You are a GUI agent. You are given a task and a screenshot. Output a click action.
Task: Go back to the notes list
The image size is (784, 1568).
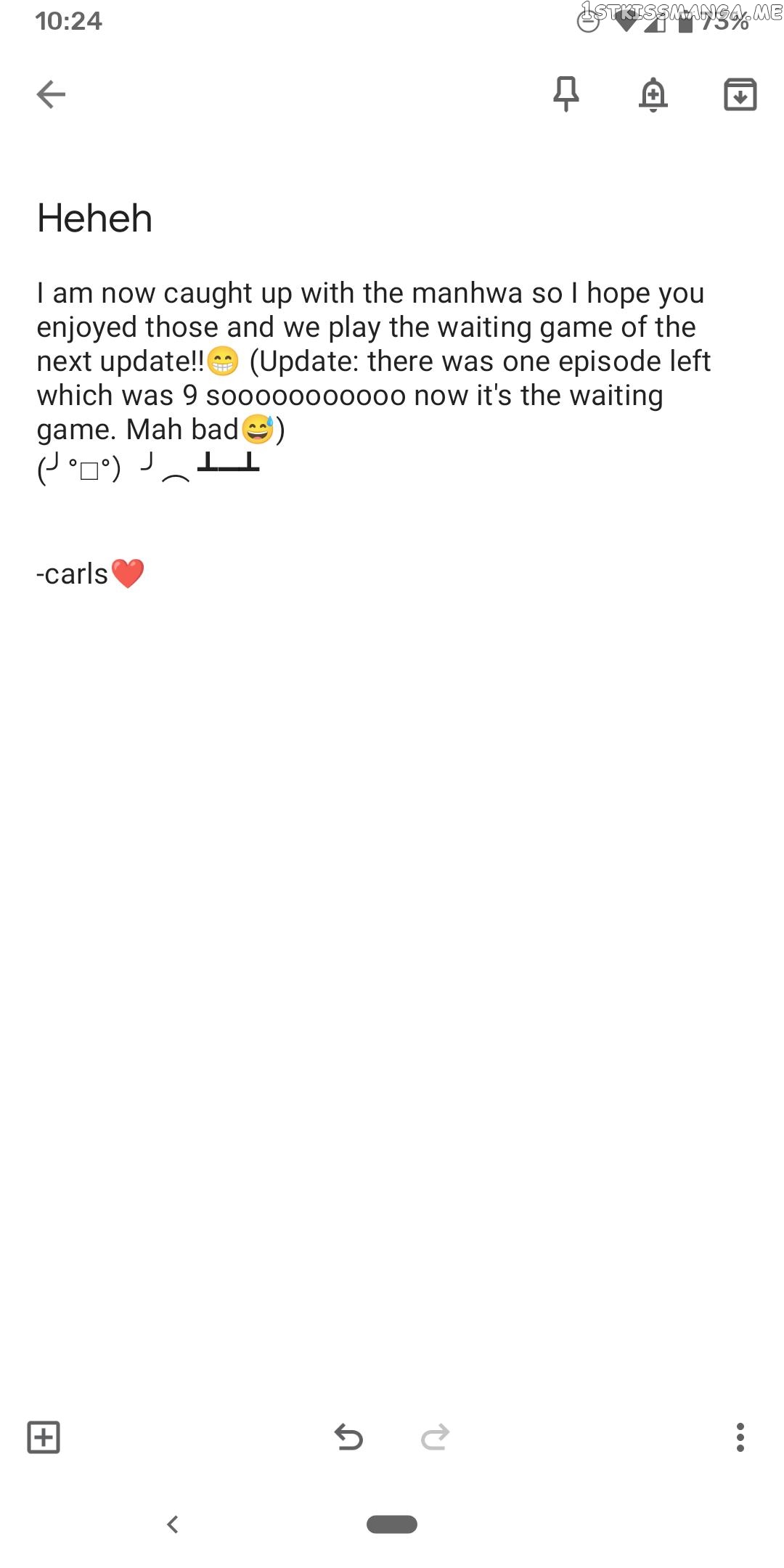coord(51,94)
